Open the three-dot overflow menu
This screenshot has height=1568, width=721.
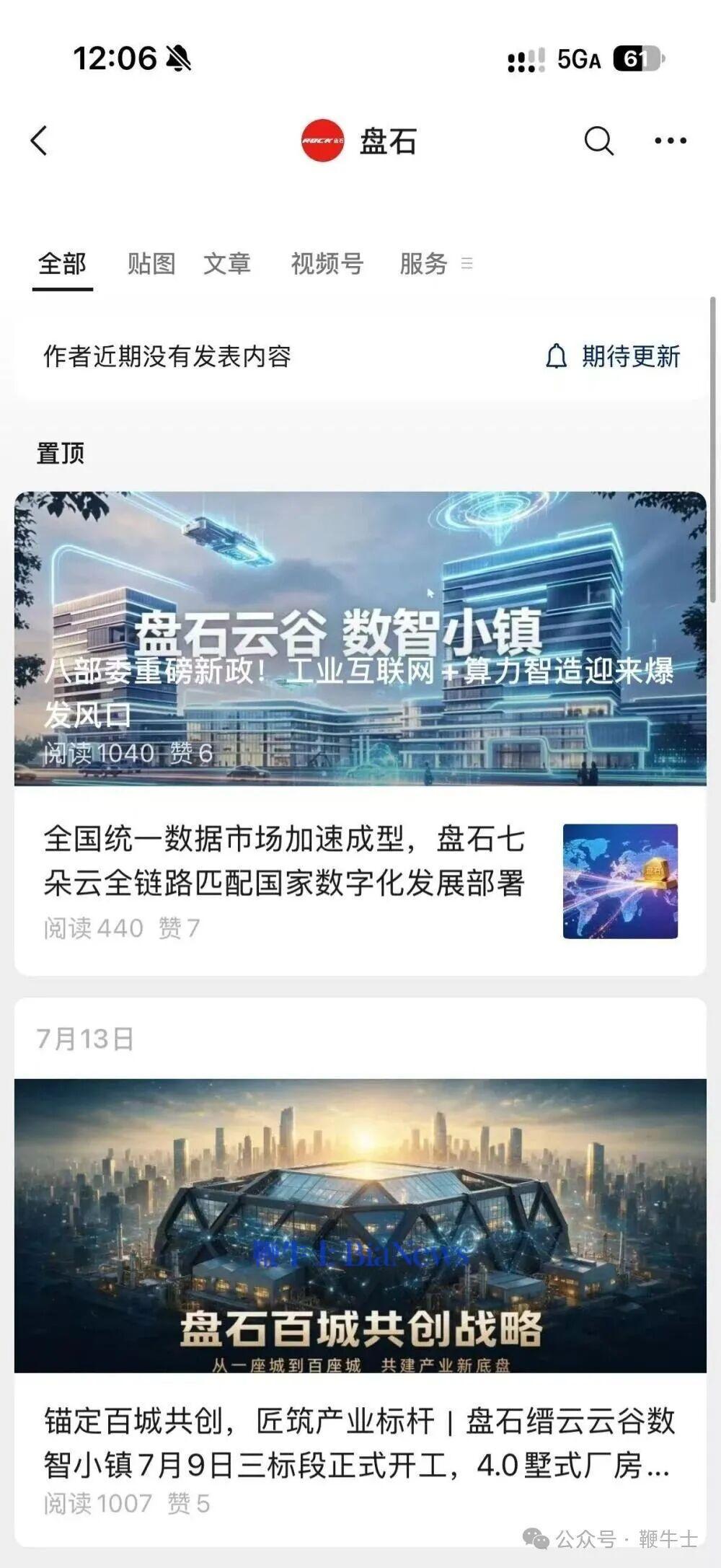click(671, 141)
